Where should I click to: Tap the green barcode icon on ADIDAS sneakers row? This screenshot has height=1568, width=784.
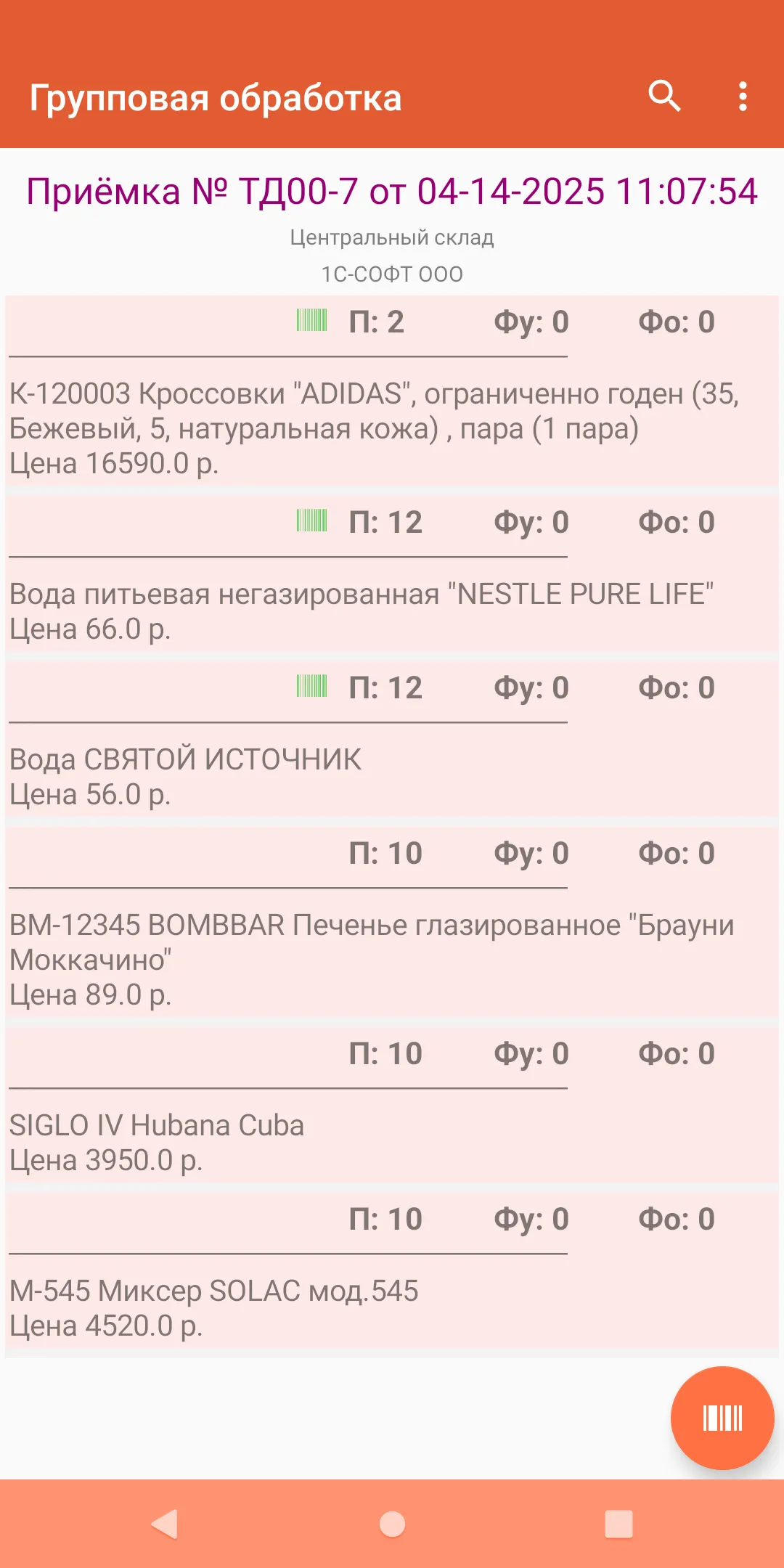coord(312,322)
